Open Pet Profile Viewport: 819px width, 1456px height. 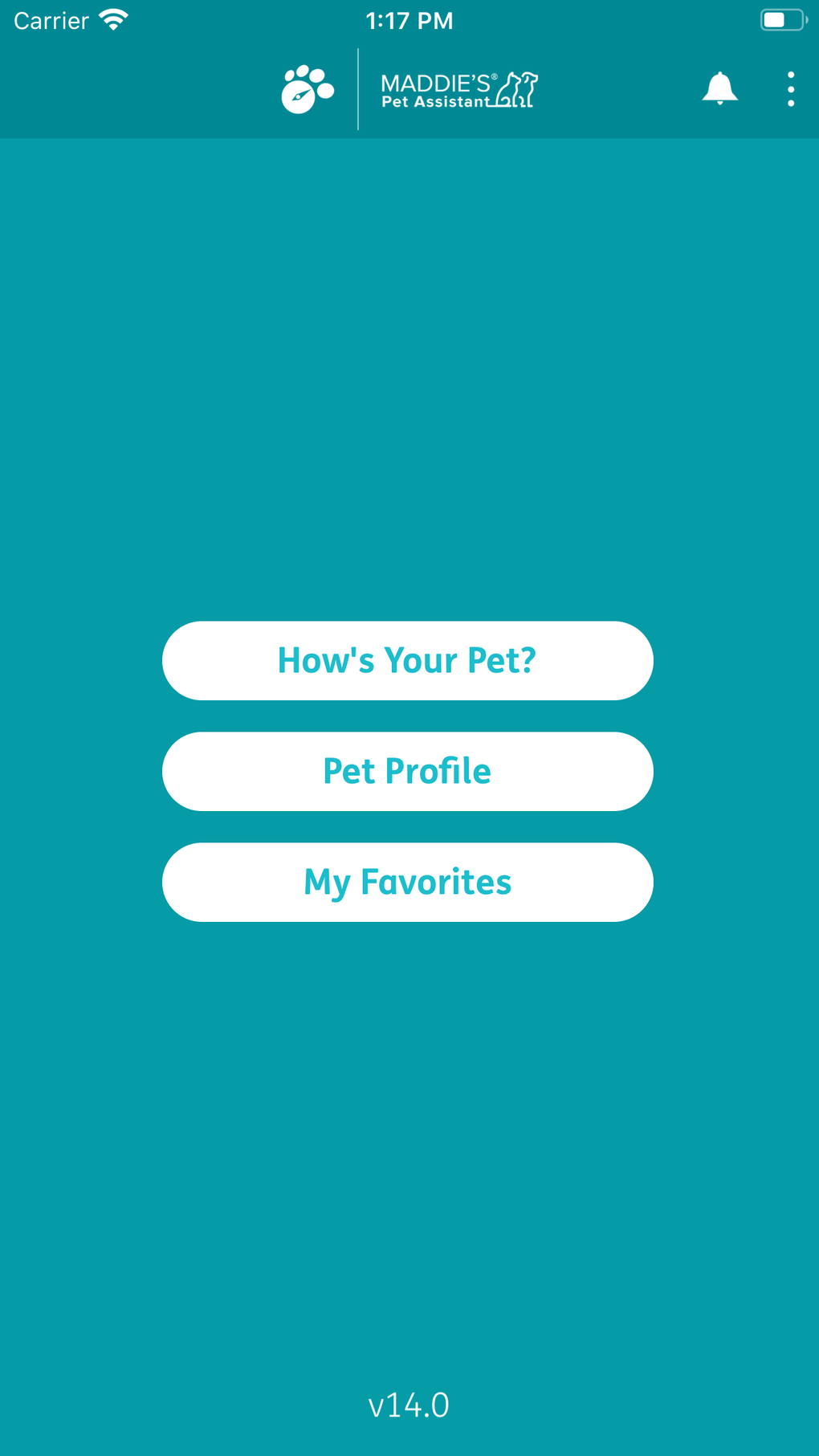pos(407,771)
